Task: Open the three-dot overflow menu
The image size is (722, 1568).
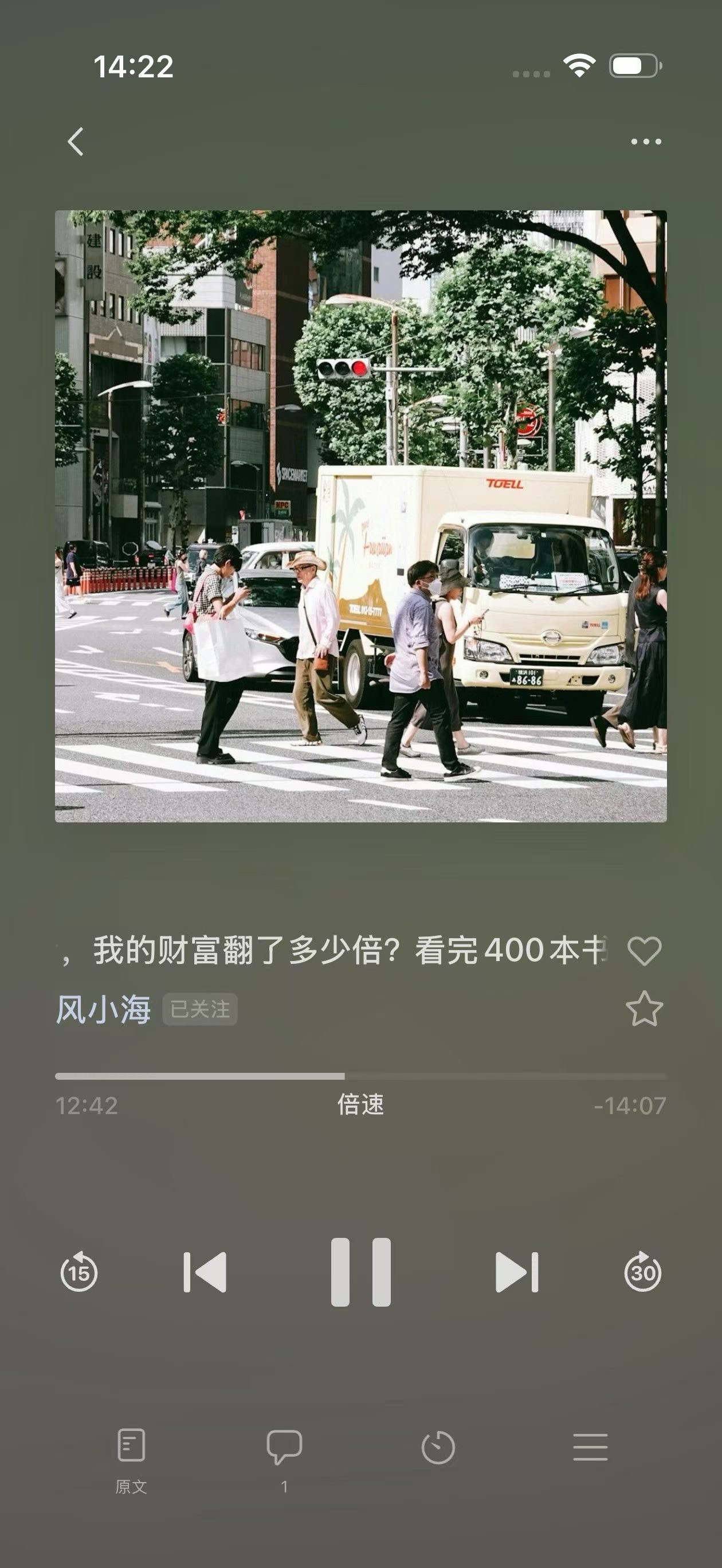Action: pos(645,142)
